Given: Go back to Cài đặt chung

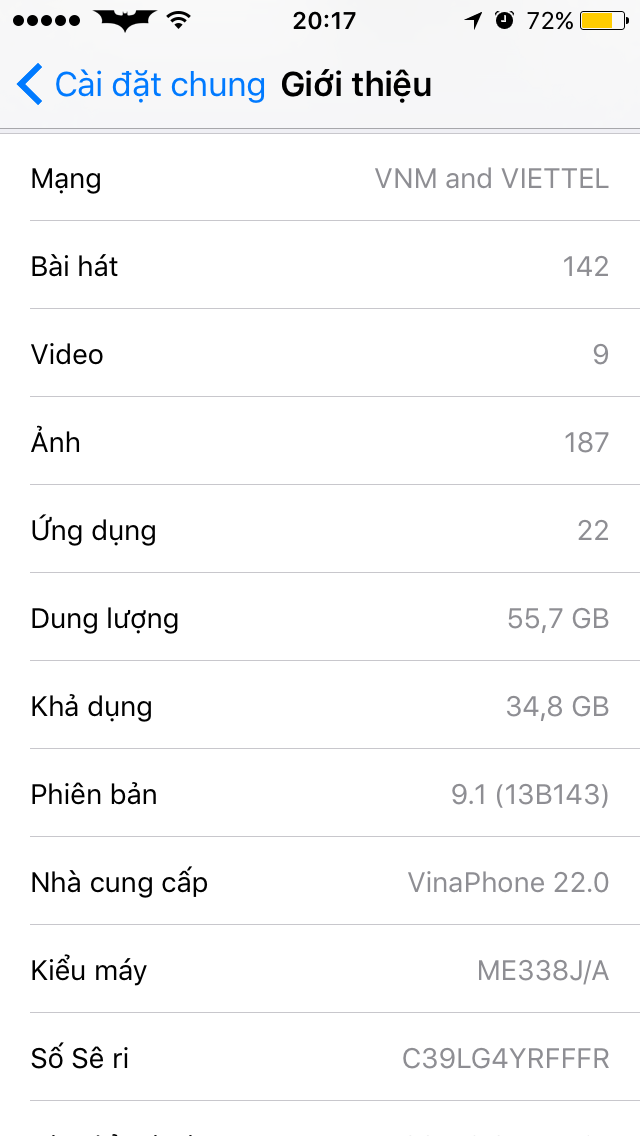Looking at the screenshot, I should pyautogui.click(x=140, y=85).
